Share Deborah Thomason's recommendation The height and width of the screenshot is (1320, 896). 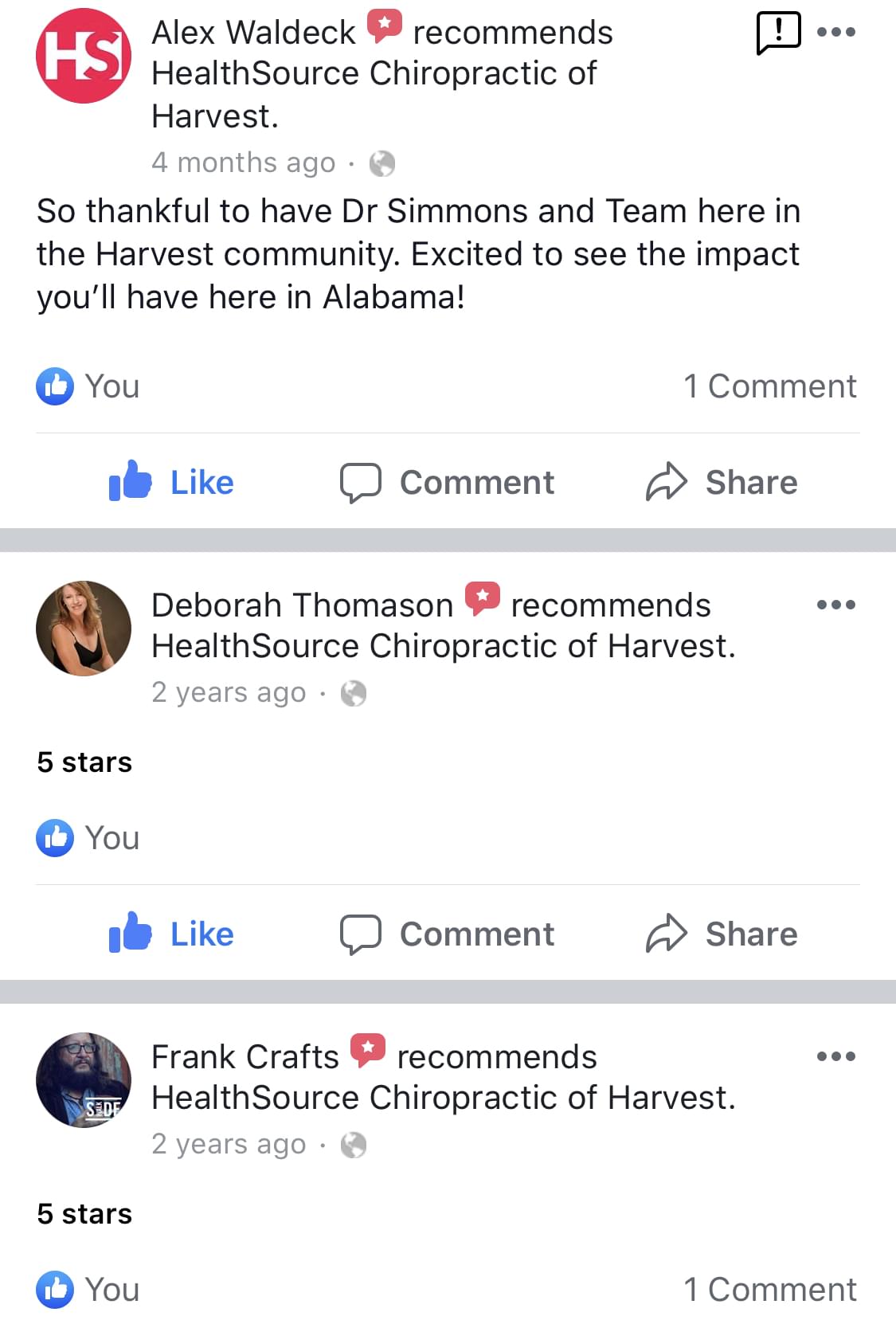coord(722,934)
